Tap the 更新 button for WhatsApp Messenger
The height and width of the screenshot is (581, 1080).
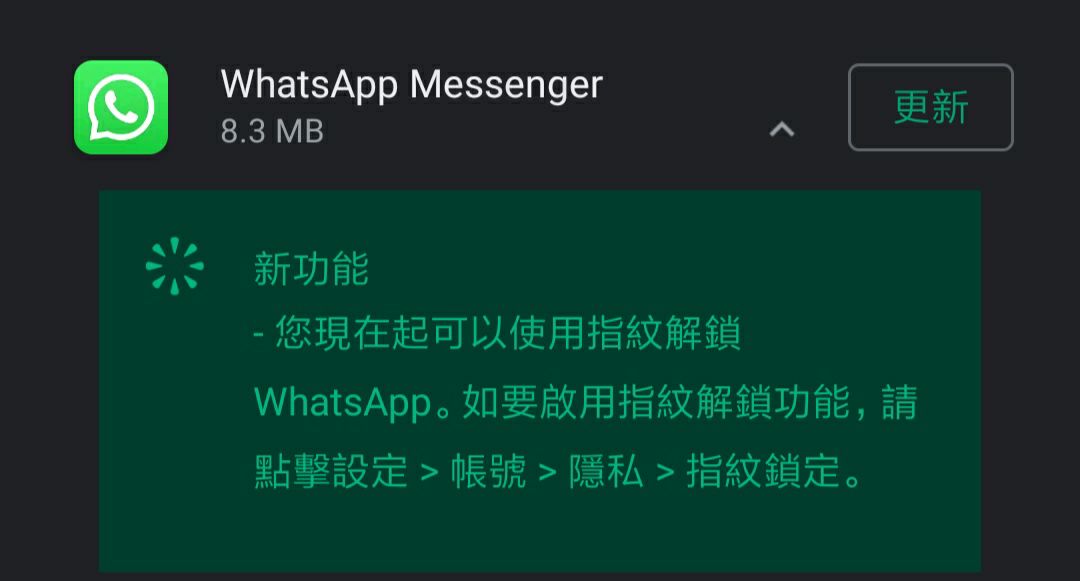930,108
